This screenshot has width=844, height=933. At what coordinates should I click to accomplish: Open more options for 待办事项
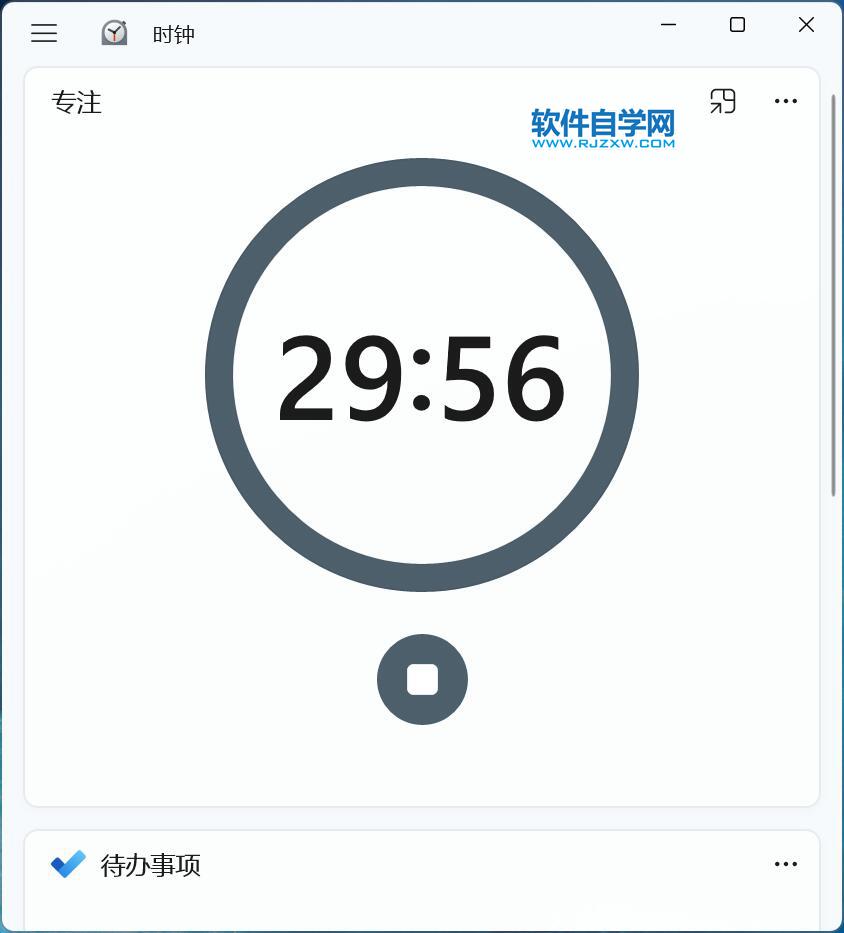click(786, 864)
